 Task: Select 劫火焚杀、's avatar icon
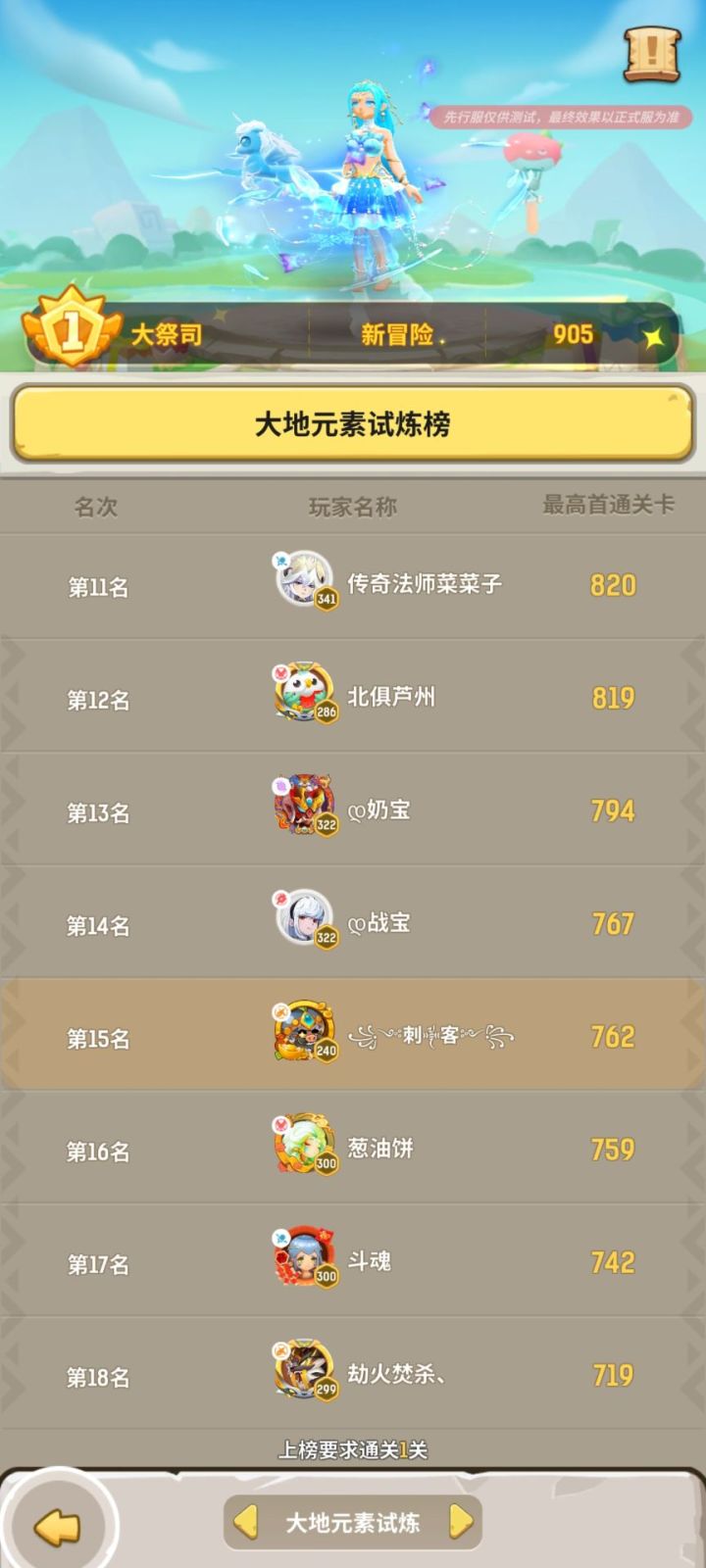[304, 1369]
